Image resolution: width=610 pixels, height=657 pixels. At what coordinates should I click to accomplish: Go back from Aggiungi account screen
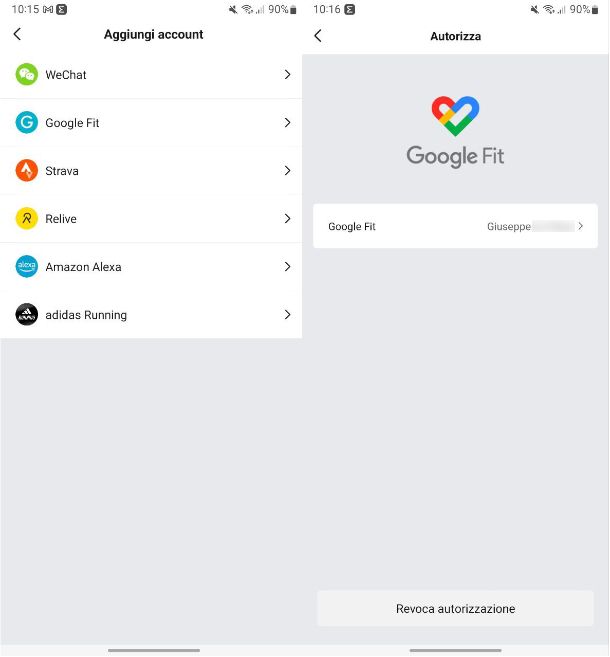[17, 34]
